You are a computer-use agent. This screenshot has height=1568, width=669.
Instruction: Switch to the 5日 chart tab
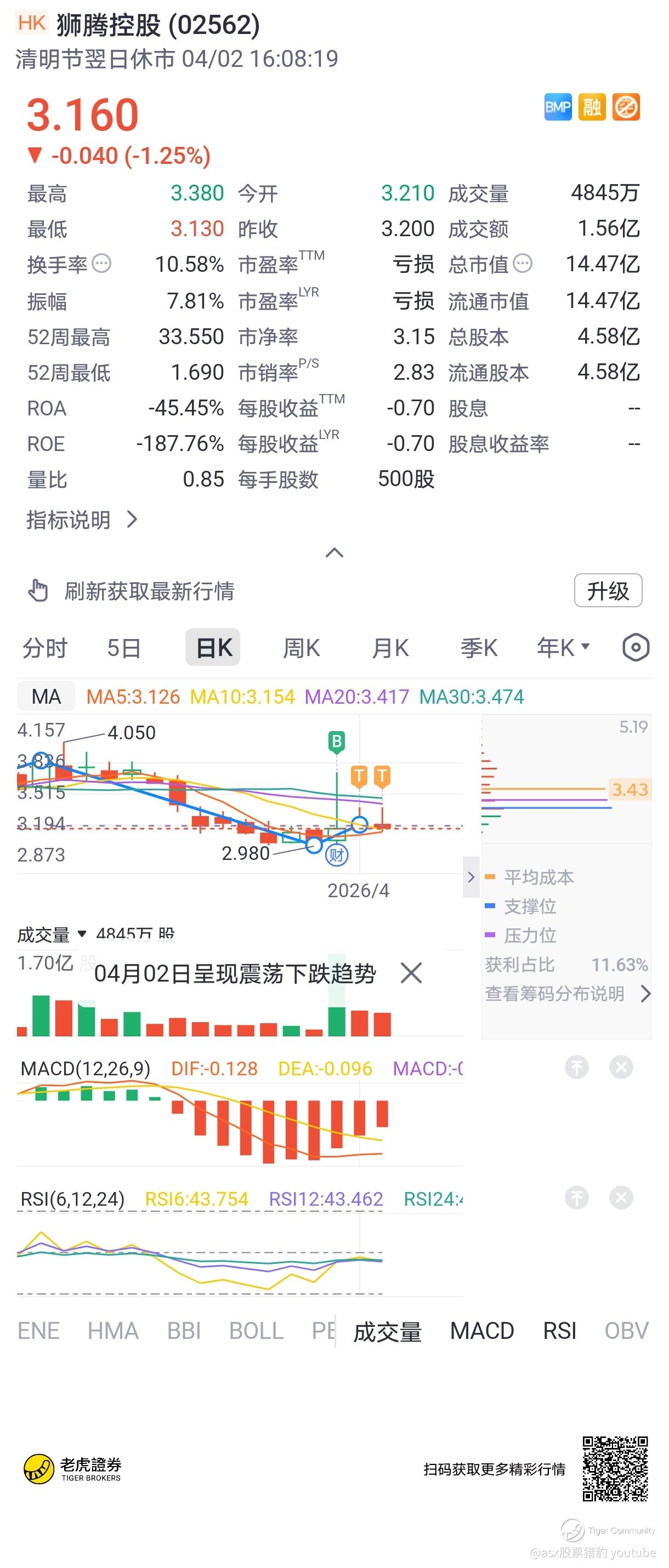point(124,648)
